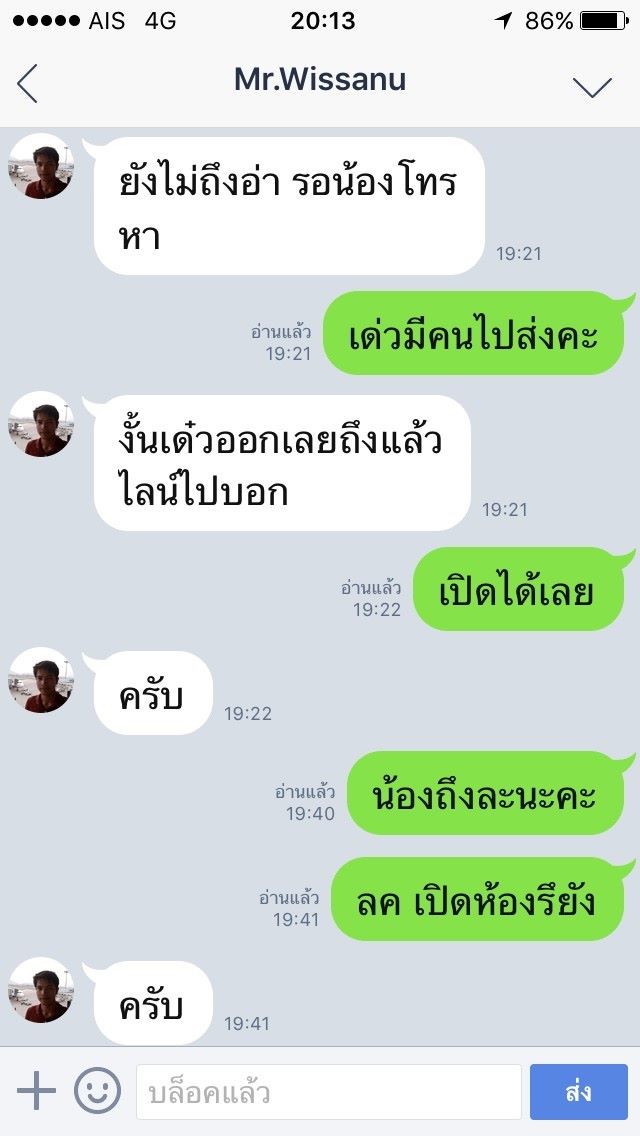Open the plus attachment menu
Viewport: 640px width, 1136px height.
coord(36,1090)
